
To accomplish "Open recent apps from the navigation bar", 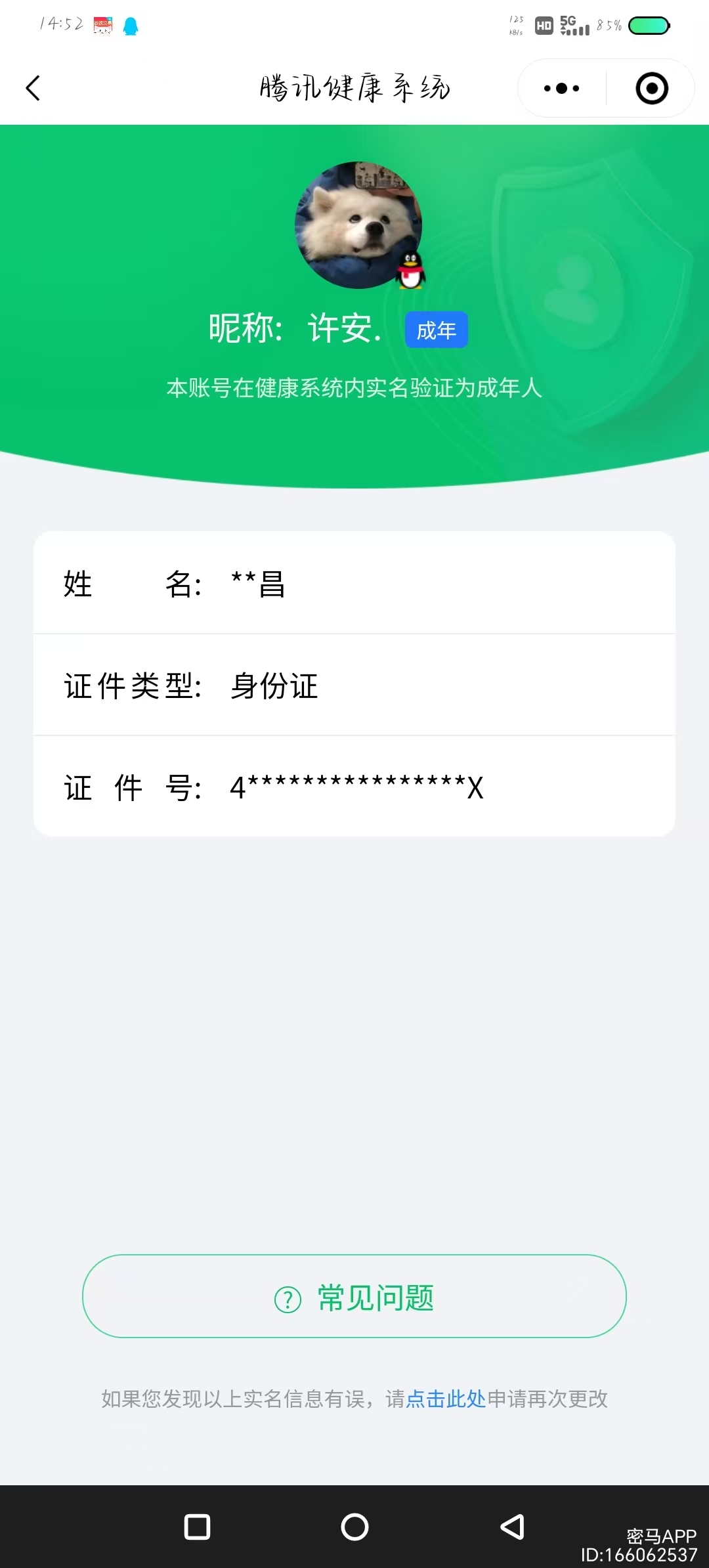I will click(197, 1527).
